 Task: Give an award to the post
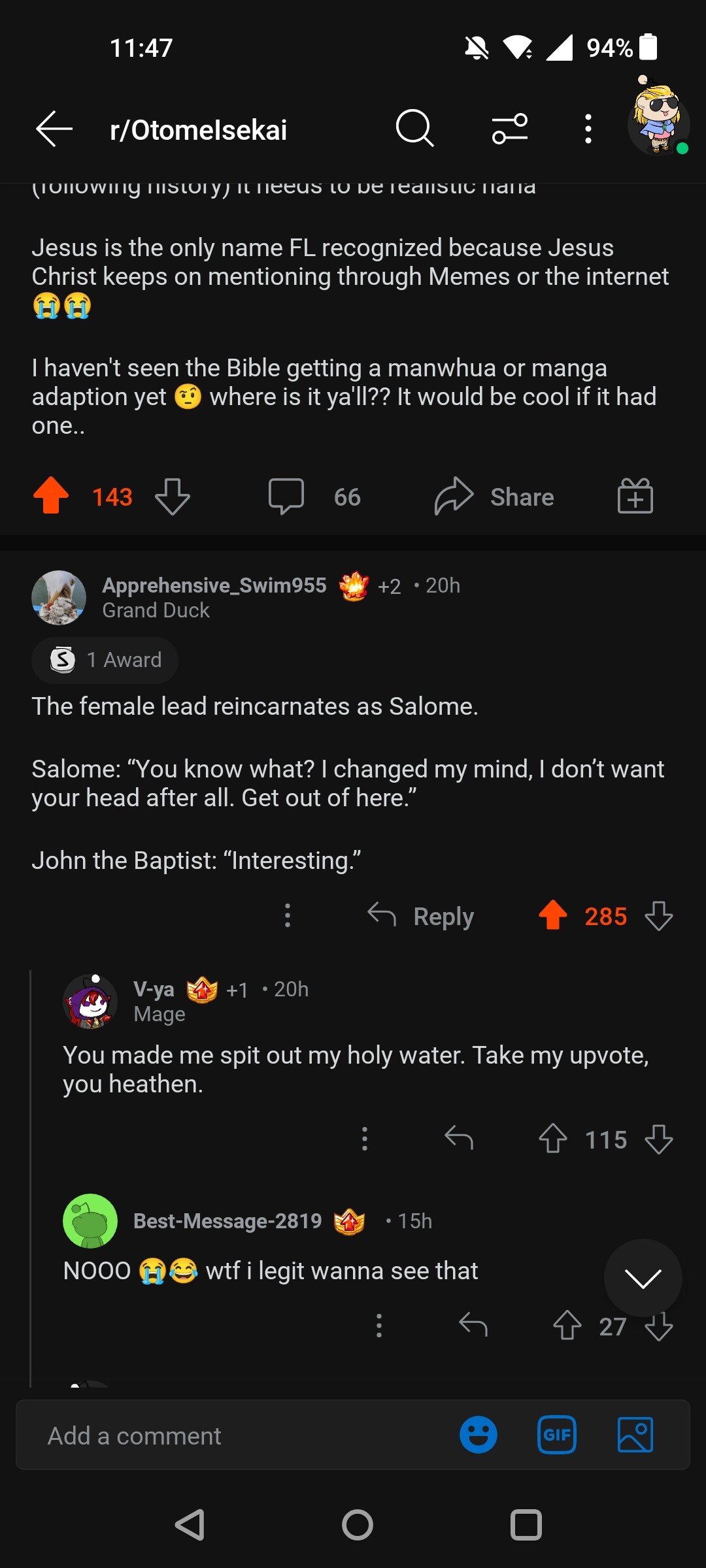[x=635, y=497]
